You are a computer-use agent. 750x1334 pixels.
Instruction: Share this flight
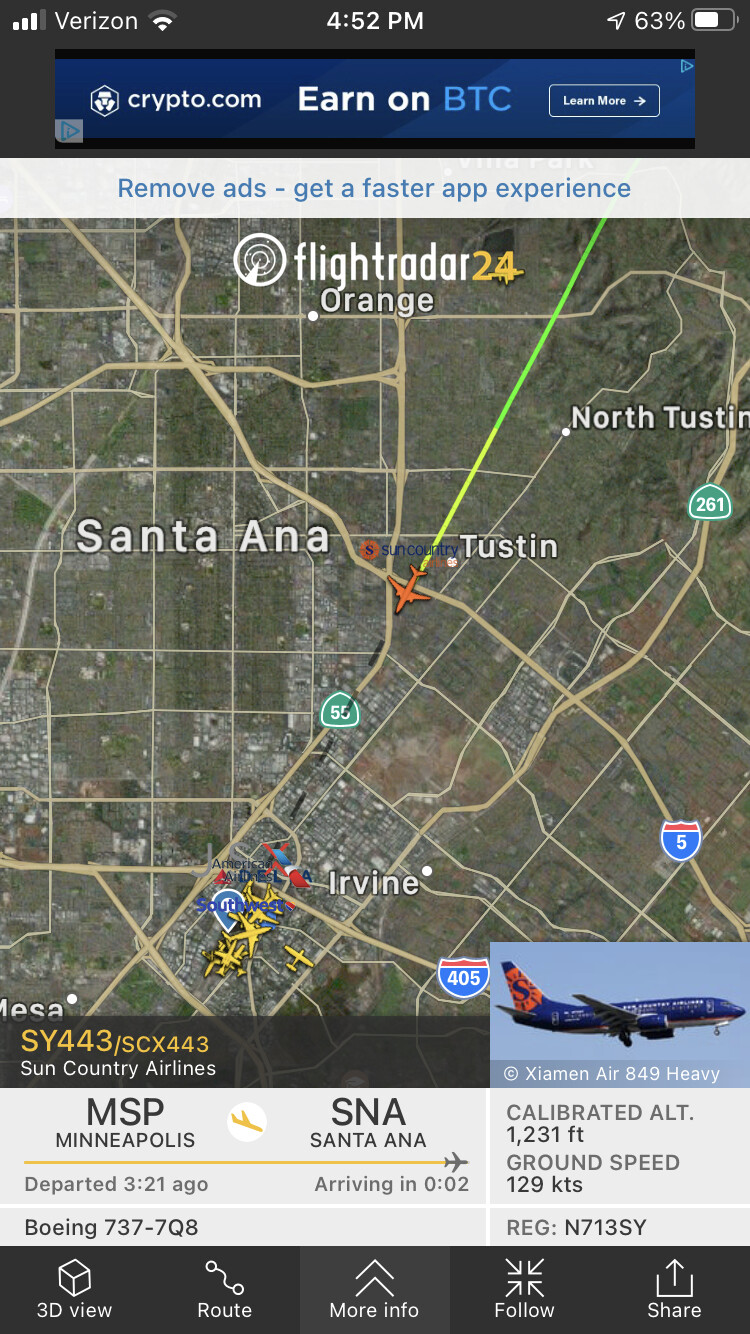click(674, 1290)
